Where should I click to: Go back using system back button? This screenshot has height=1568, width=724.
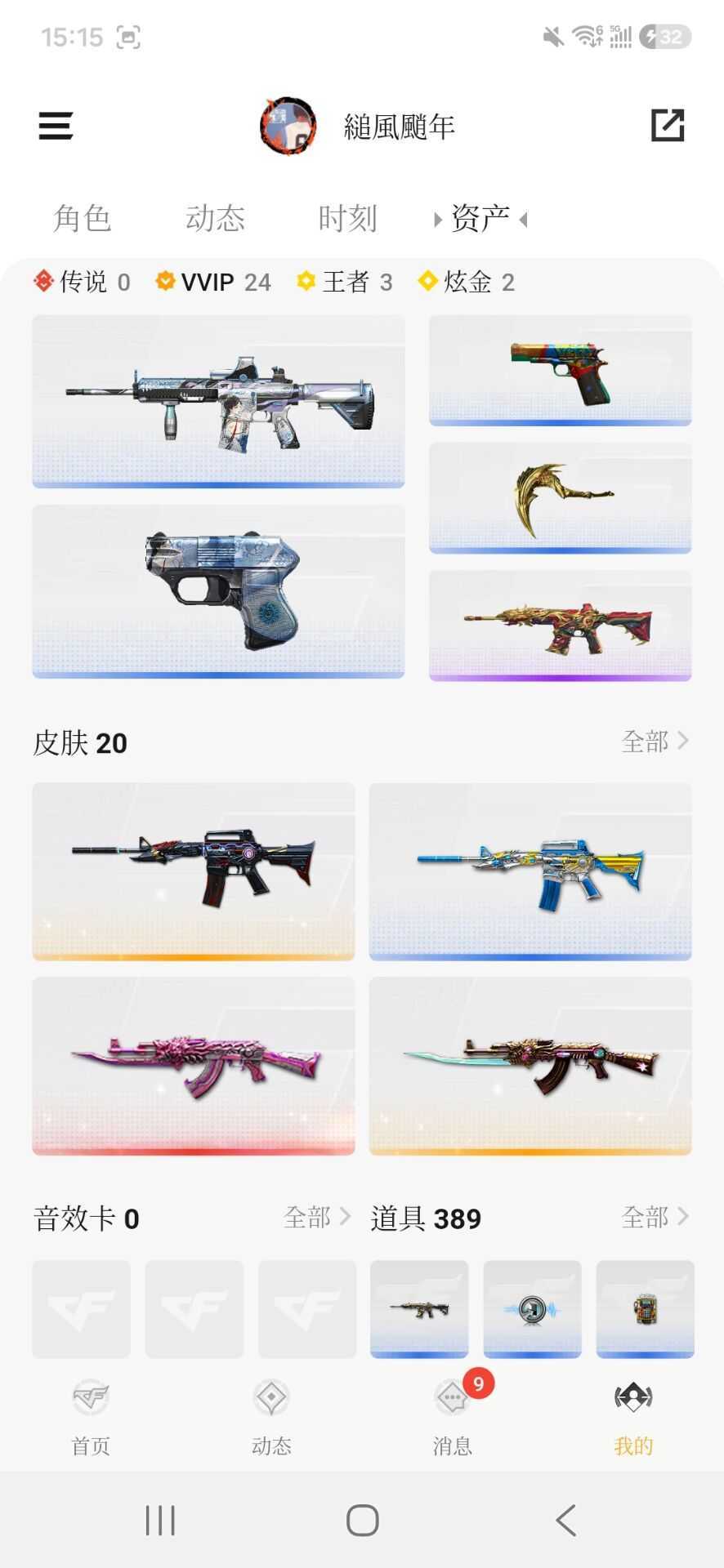(x=565, y=1521)
